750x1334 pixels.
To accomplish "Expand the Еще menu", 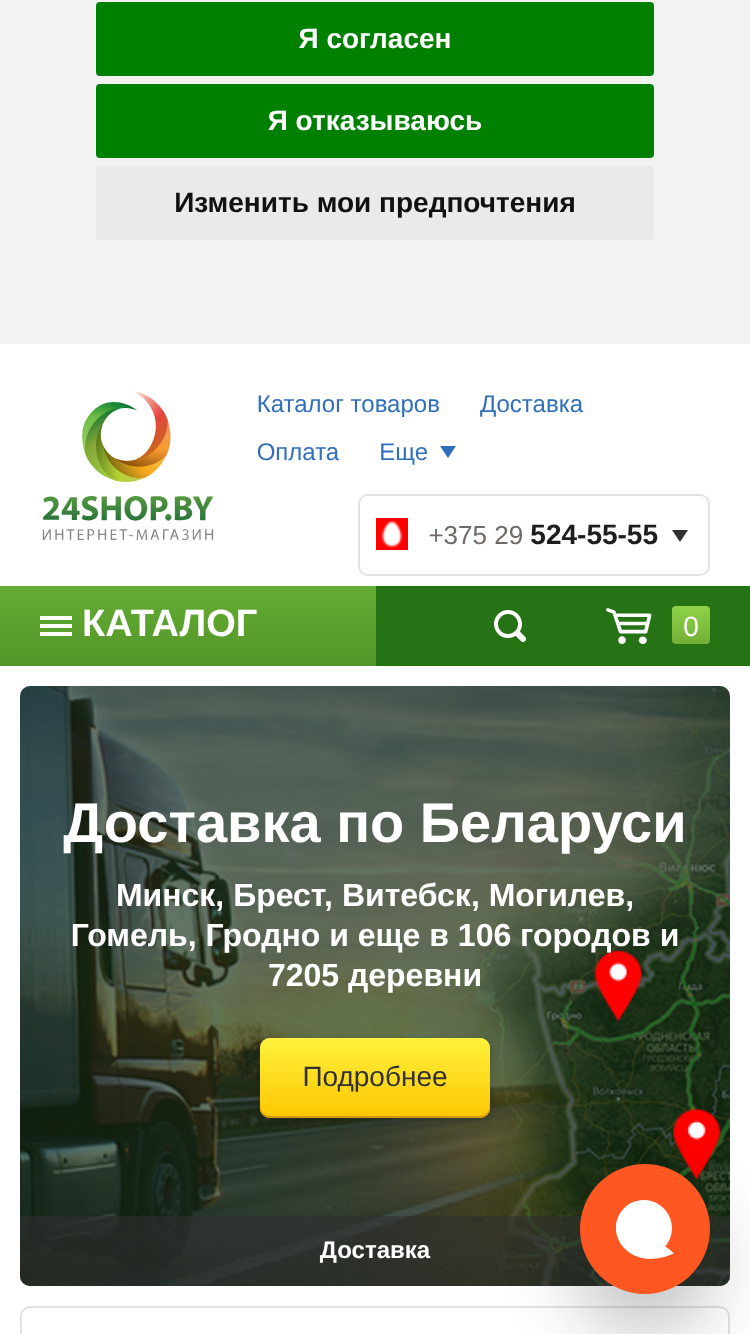I will tap(417, 452).
